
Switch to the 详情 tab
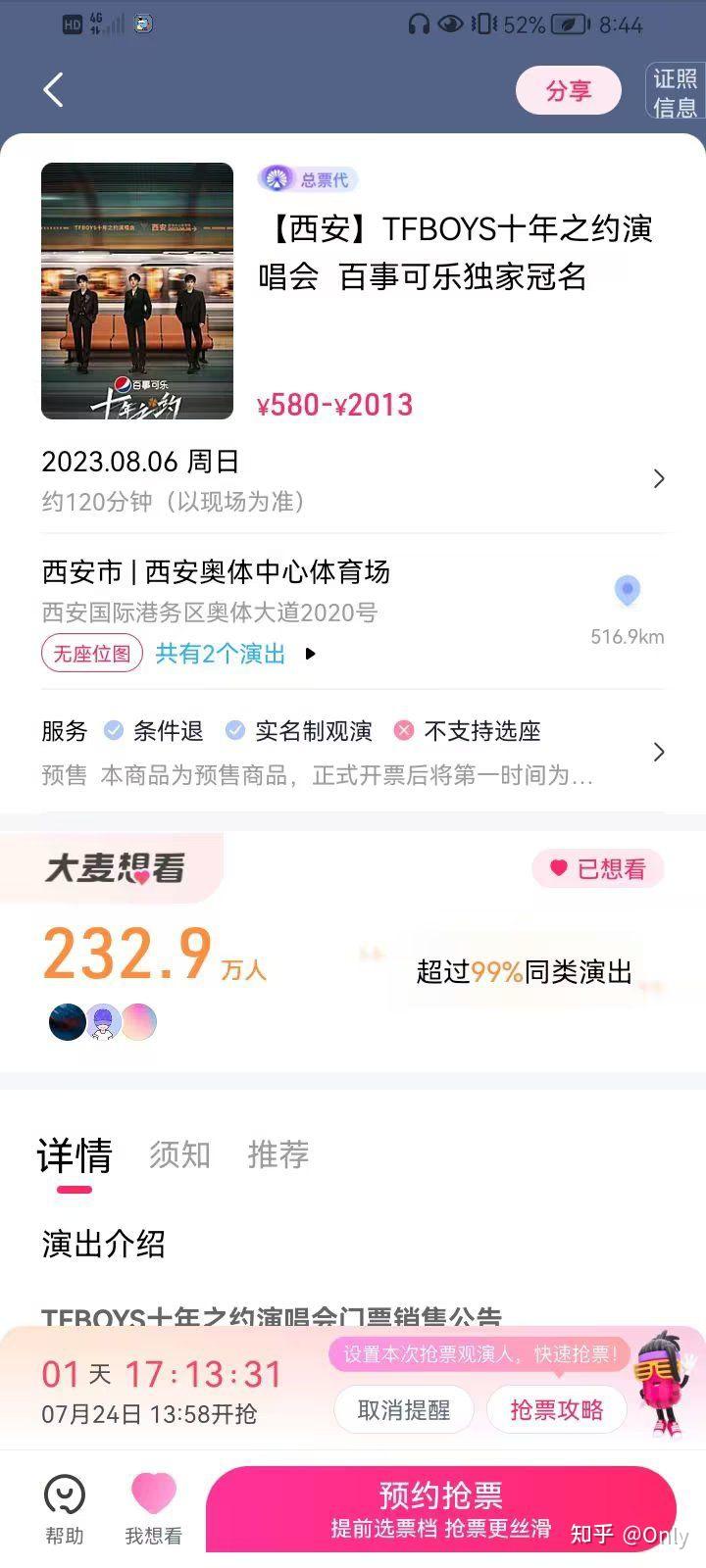click(x=75, y=1156)
